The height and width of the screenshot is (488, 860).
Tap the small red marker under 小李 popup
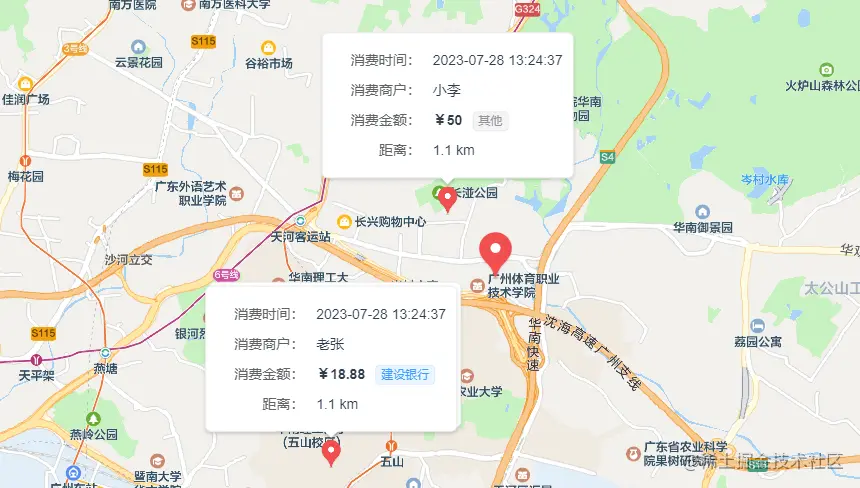448,199
